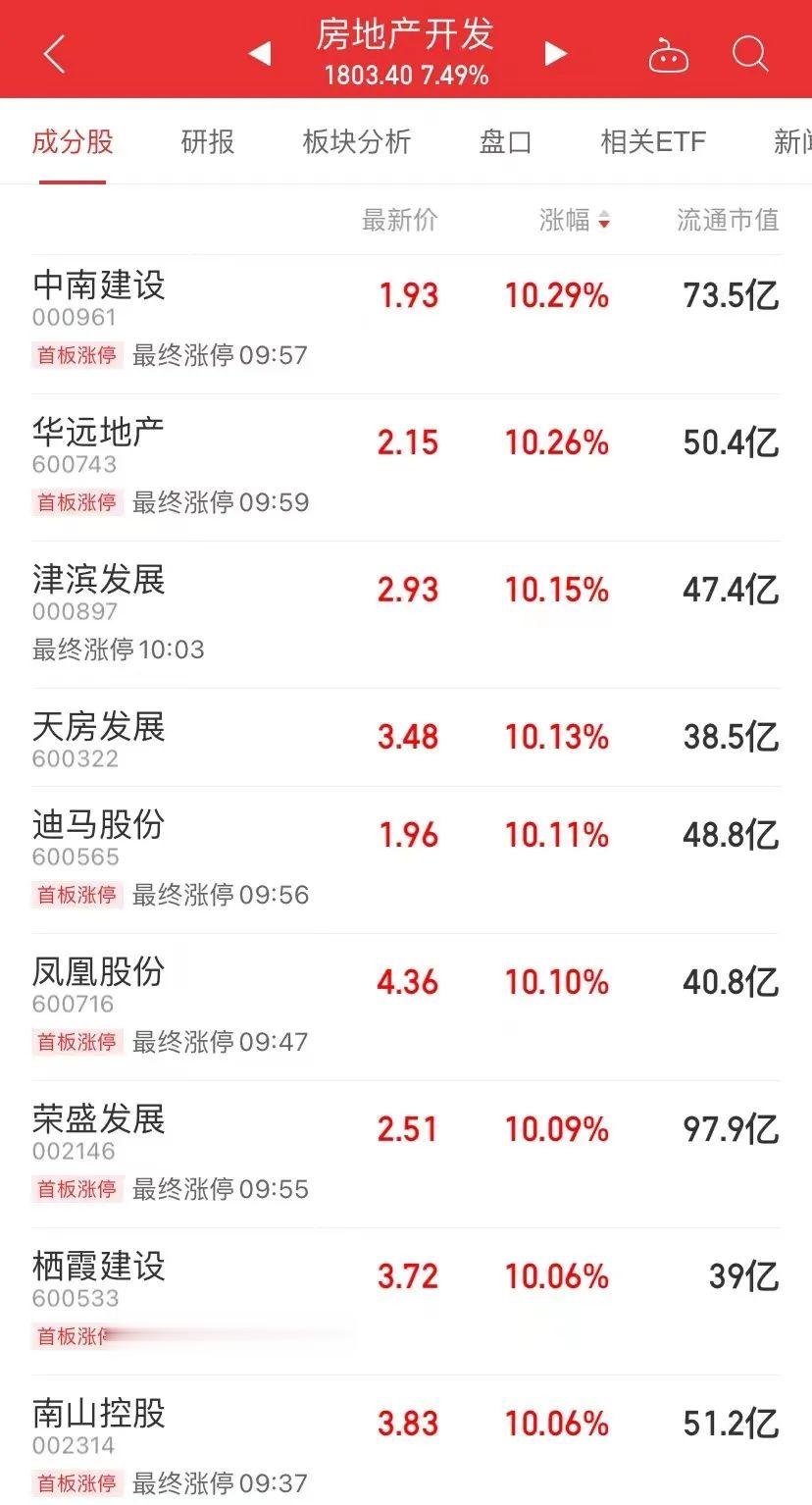Switch to the 板块分析 tab
The width and height of the screenshot is (812, 1505).
point(357,142)
